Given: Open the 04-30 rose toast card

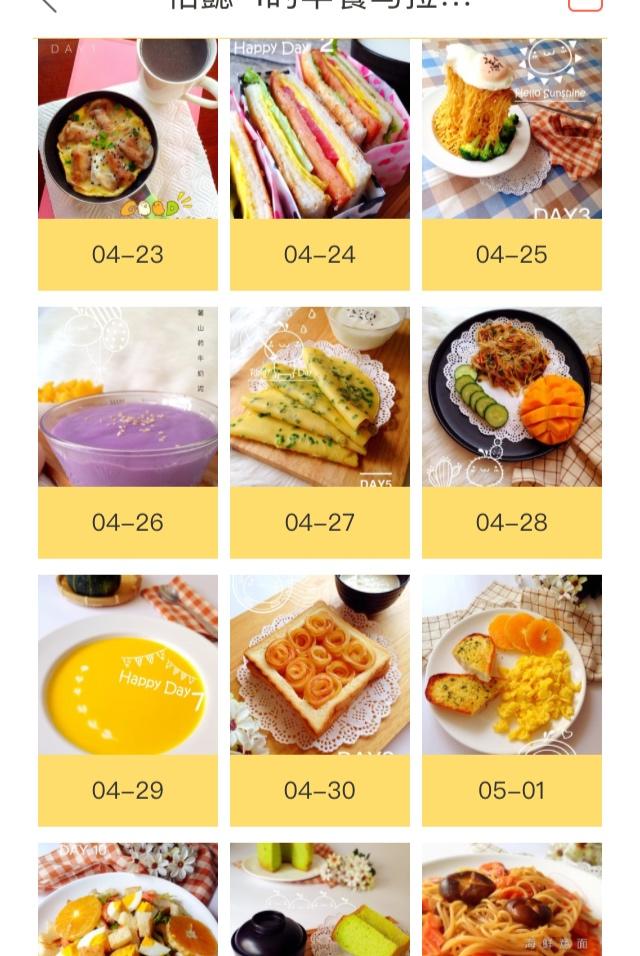Looking at the screenshot, I should pyautogui.click(x=320, y=700).
